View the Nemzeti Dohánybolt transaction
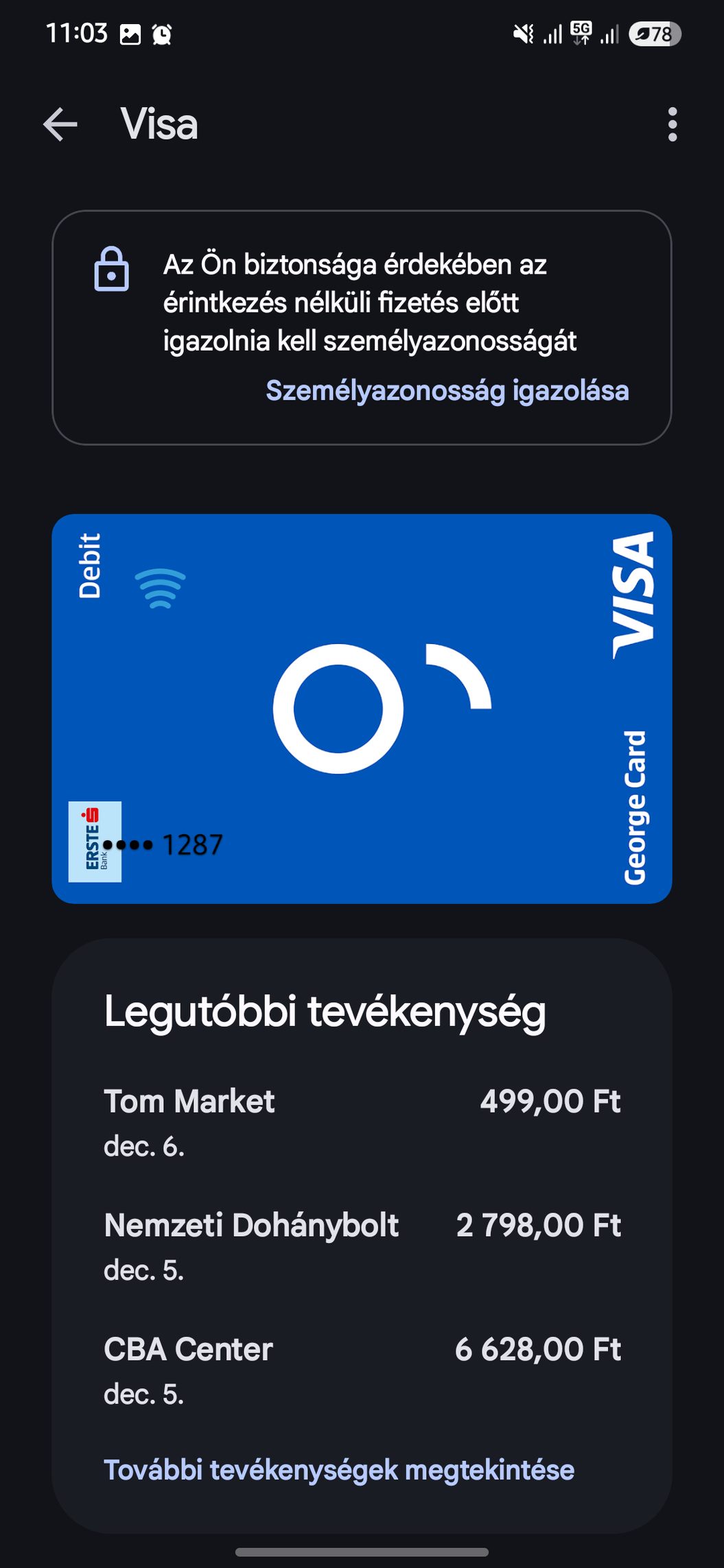Viewport: 724px width, 1568px height. (x=362, y=1247)
